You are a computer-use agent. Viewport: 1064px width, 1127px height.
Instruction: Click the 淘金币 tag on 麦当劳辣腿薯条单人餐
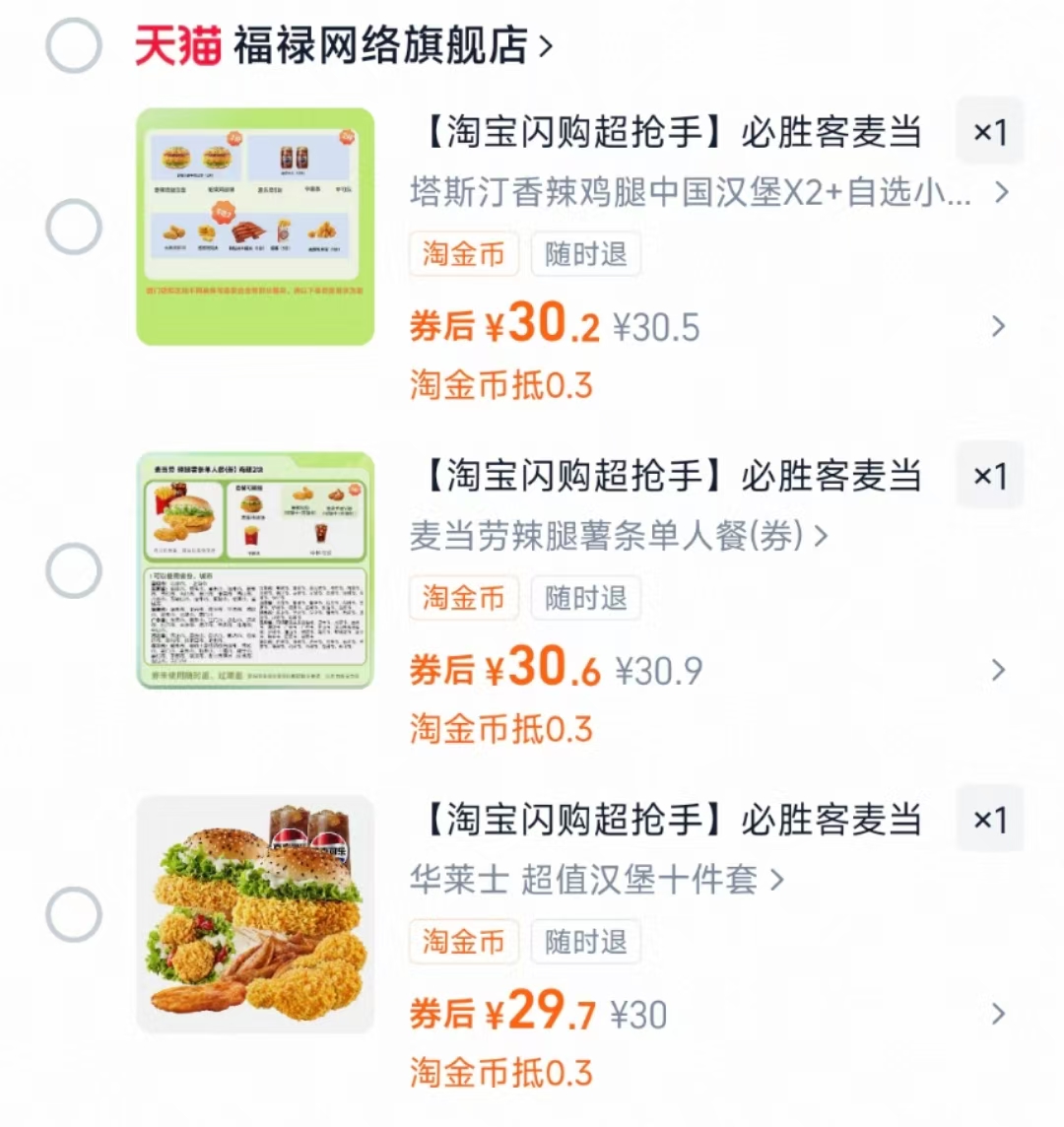point(463,598)
